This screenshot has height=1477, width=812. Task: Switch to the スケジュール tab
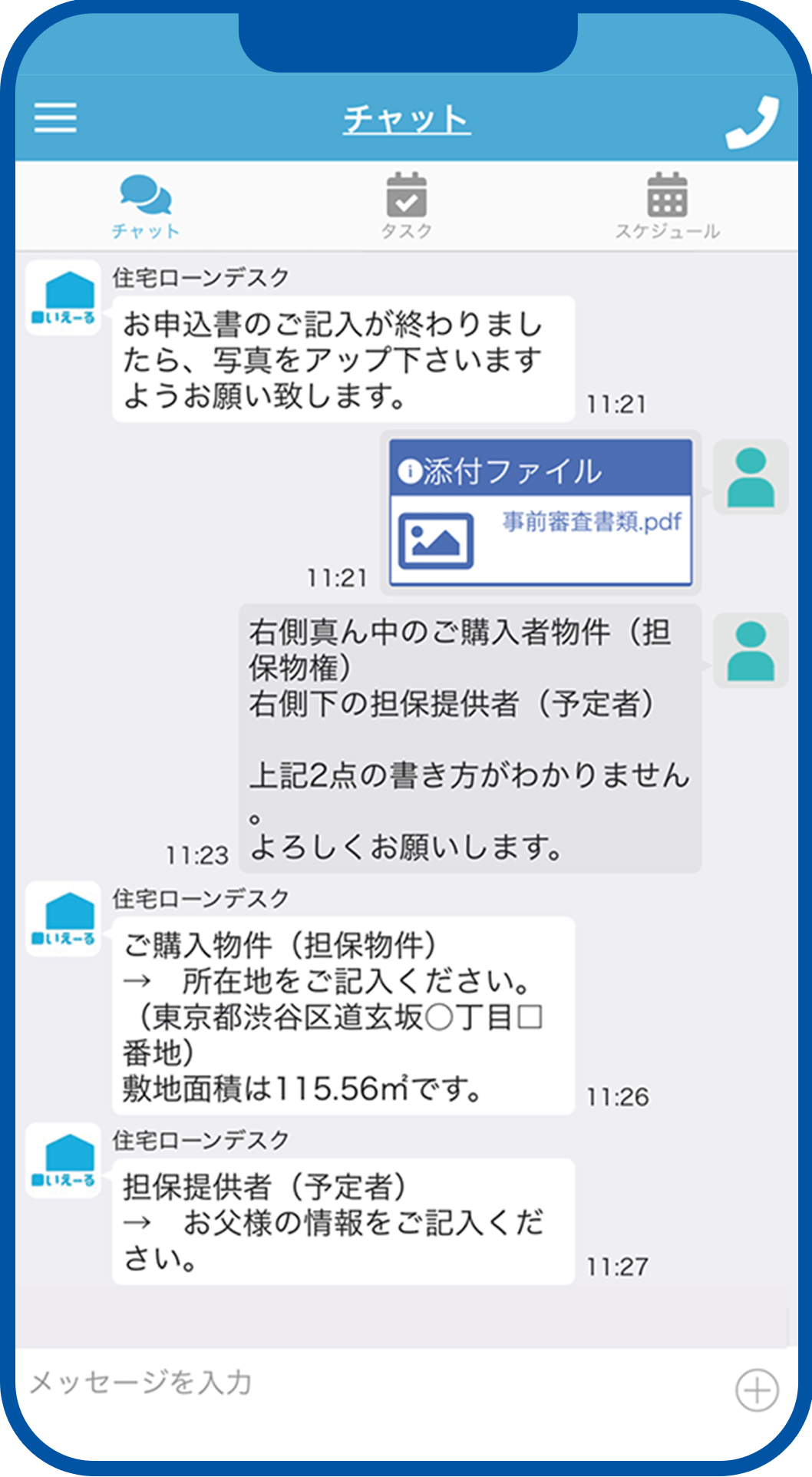click(667, 206)
